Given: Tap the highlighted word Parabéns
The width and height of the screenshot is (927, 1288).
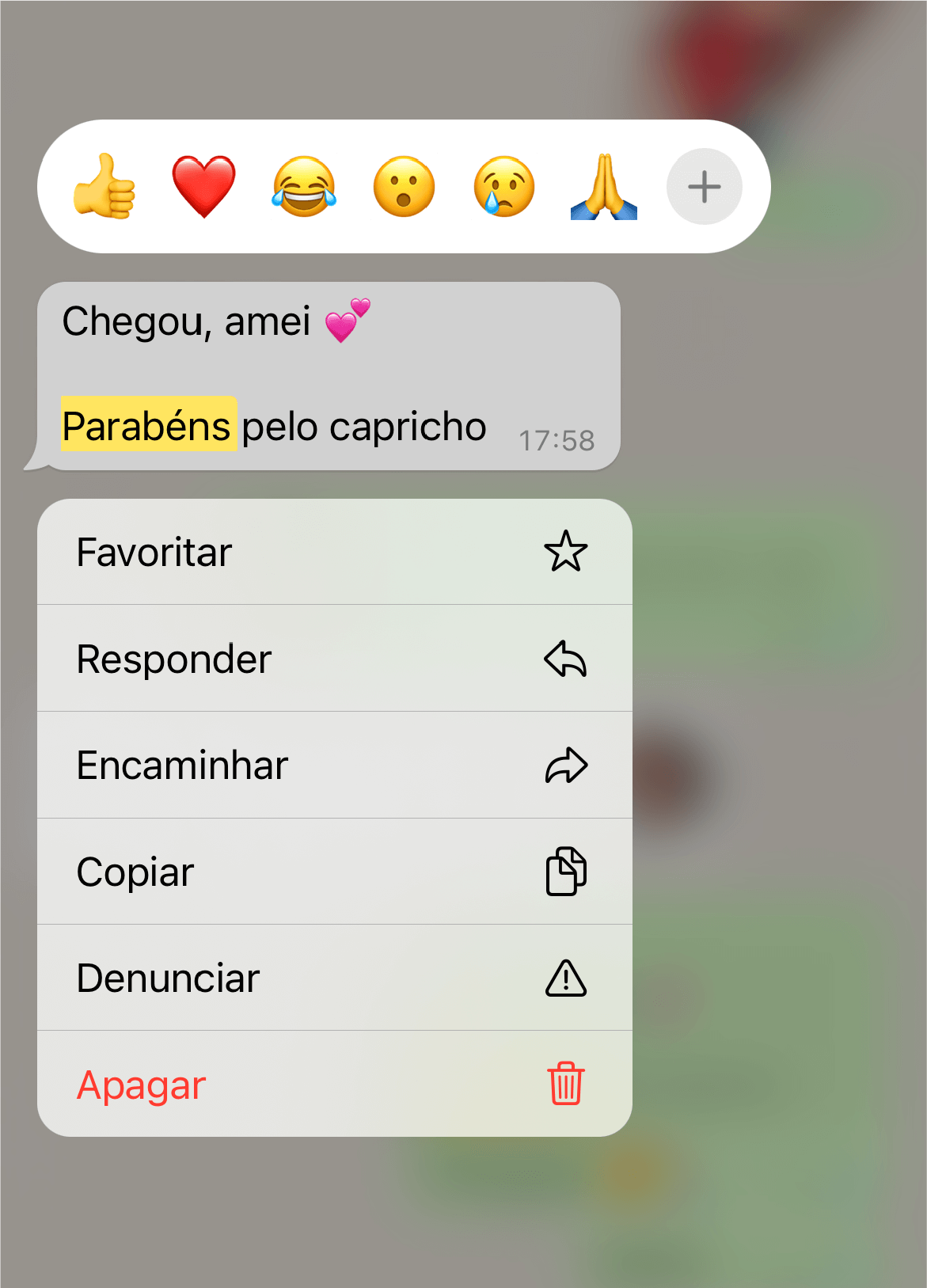Looking at the screenshot, I should (146, 426).
